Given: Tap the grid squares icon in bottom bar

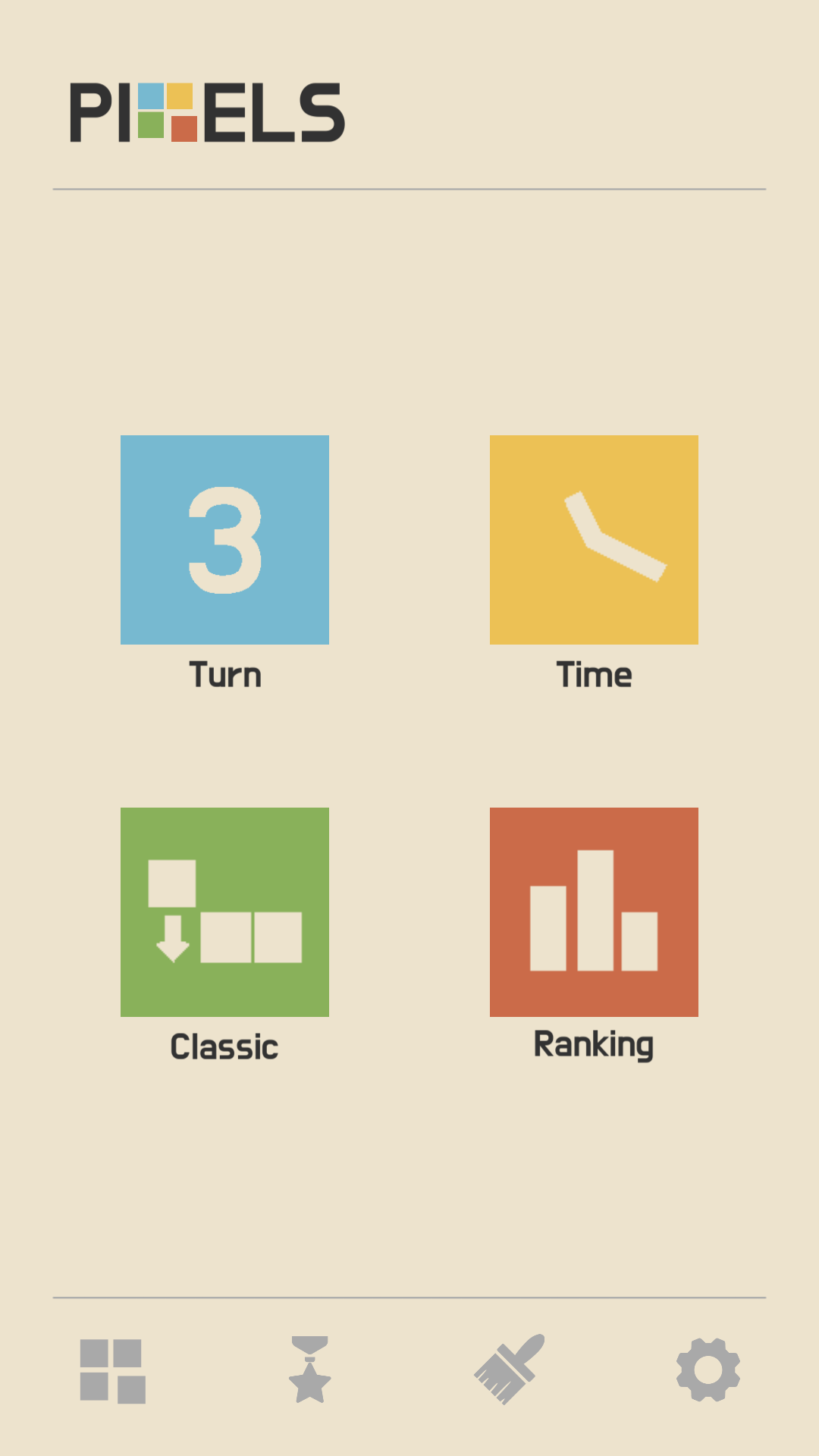Looking at the screenshot, I should (x=112, y=1371).
